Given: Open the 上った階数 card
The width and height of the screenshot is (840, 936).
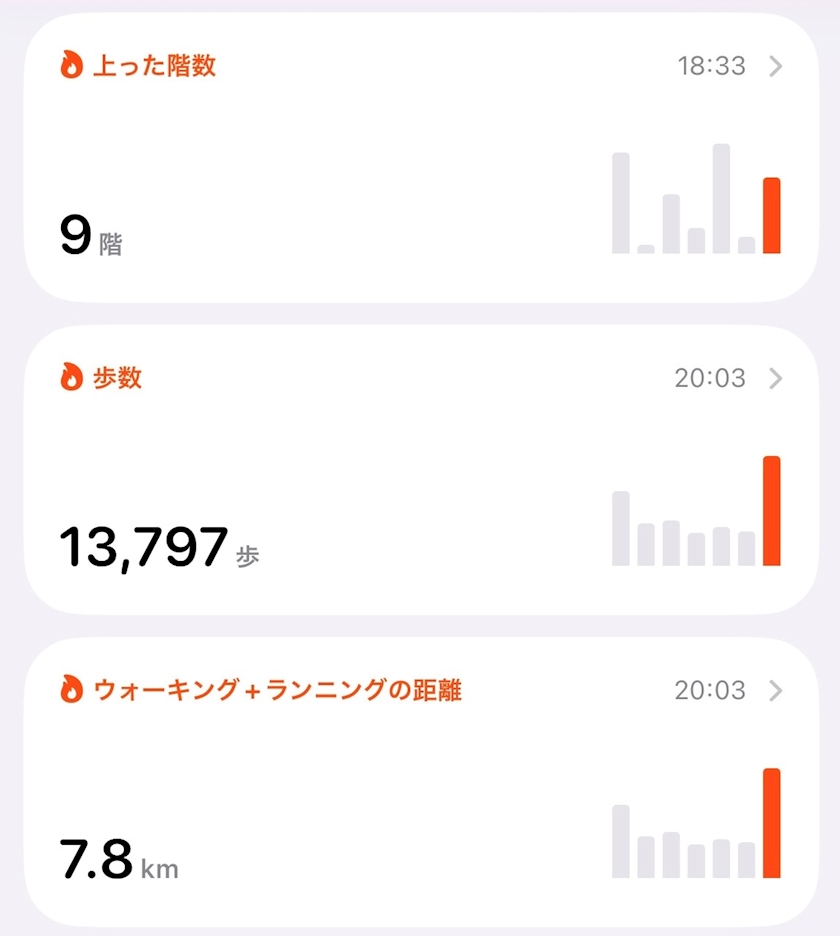Looking at the screenshot, I should click(420, 157).
